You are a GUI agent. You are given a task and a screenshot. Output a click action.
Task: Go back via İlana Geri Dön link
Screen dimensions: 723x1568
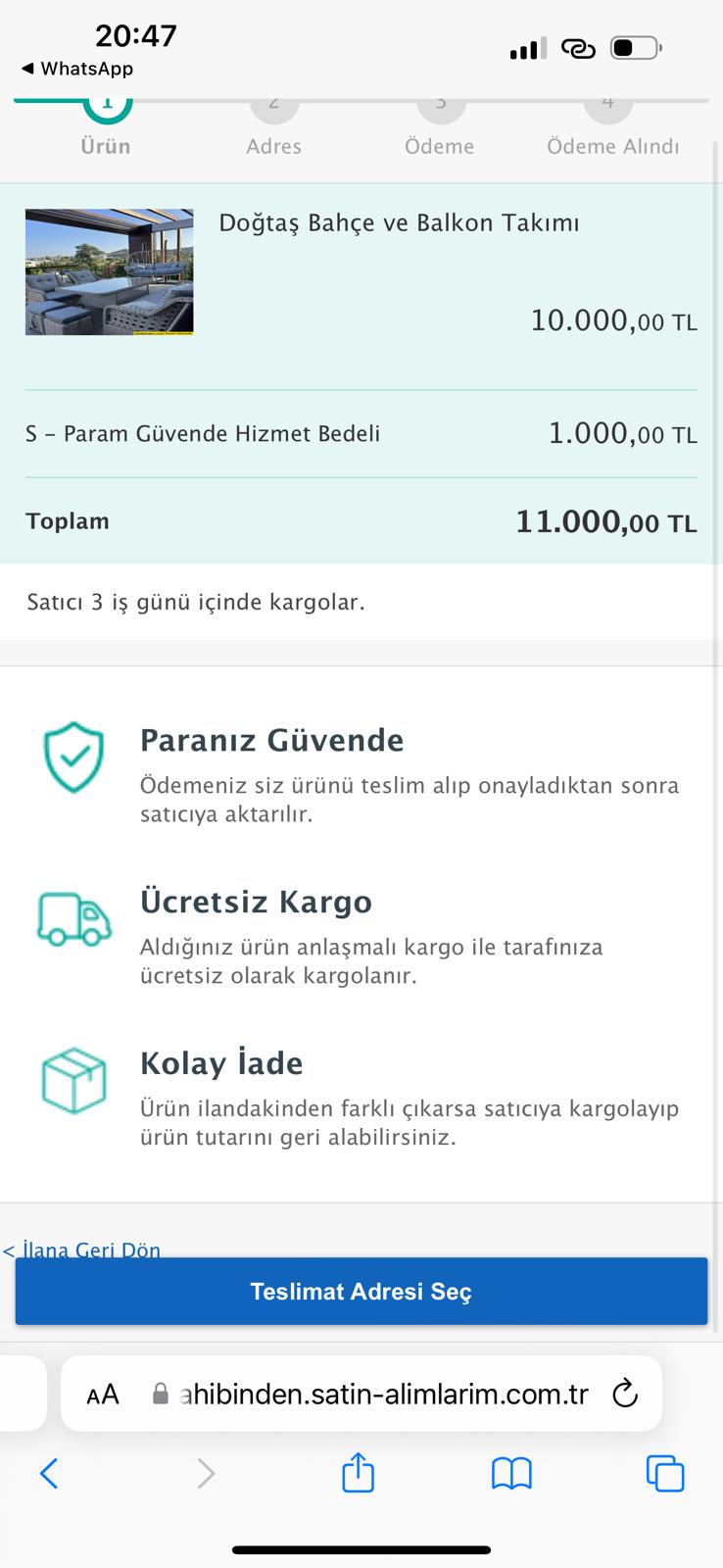point(82,1249)
